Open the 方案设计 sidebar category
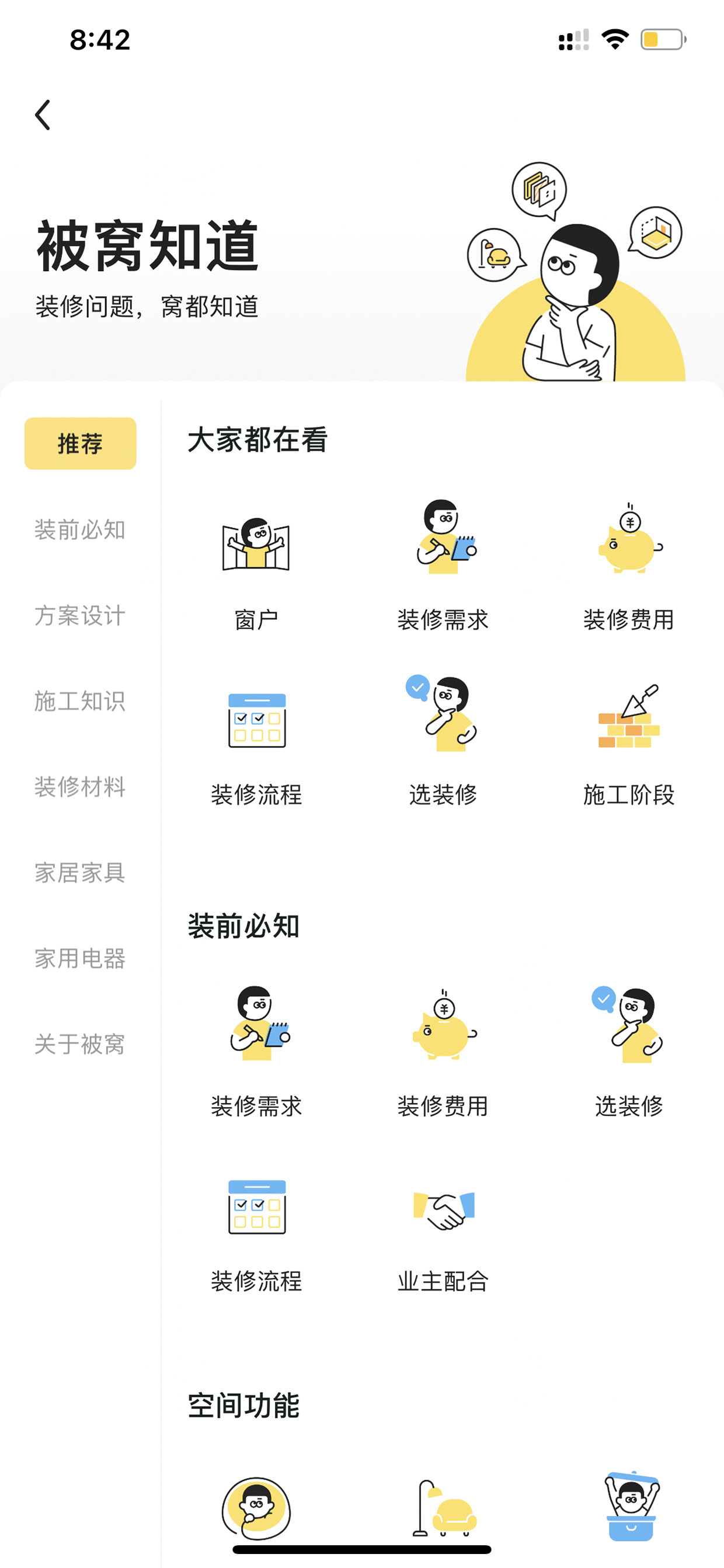The width and height of the screenshot is (724, 1568). (81, 615)
